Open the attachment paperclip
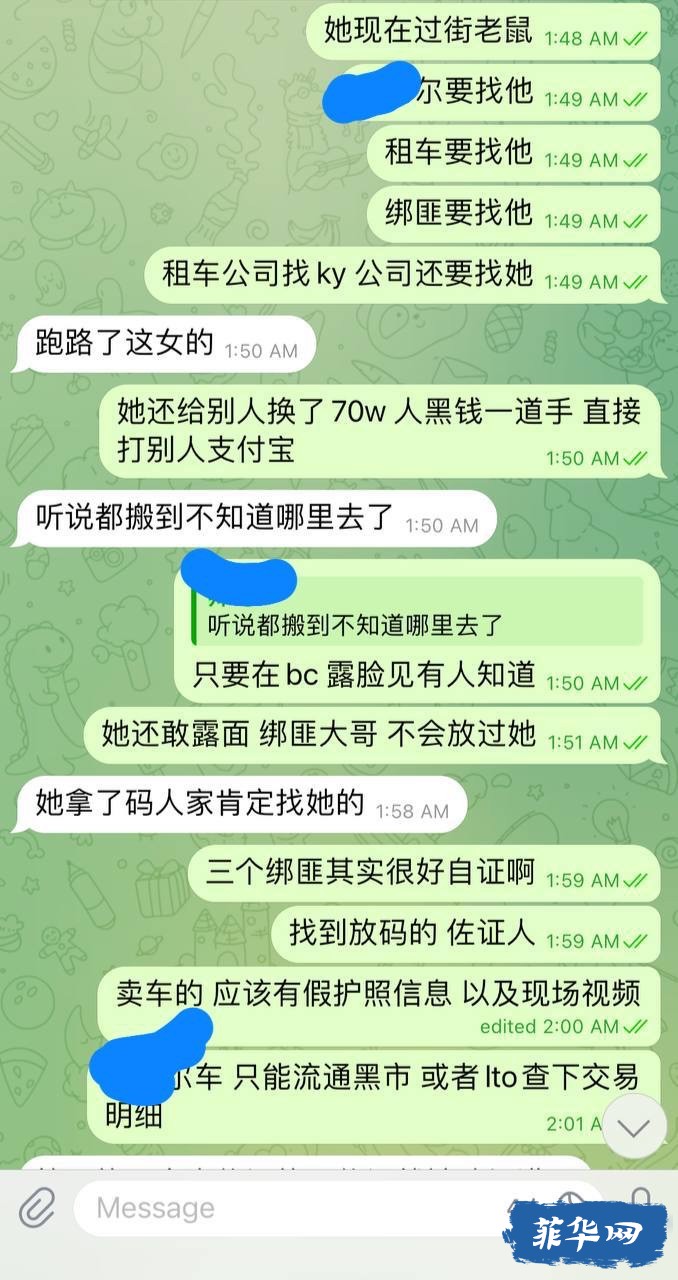The height and width of the screenshot is (1280, 678). (37, 1210)
